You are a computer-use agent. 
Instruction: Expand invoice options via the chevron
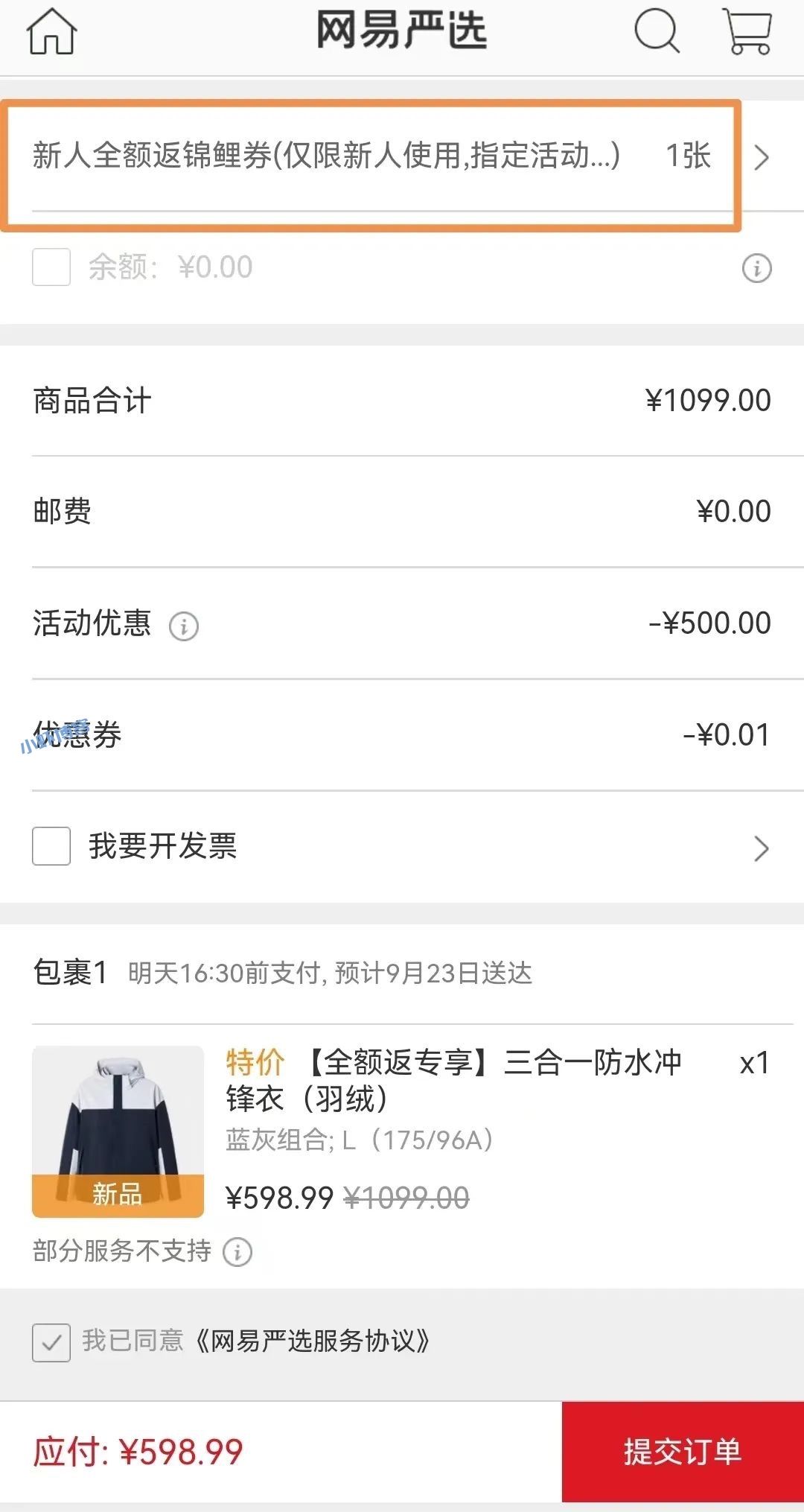pos(759,848)
